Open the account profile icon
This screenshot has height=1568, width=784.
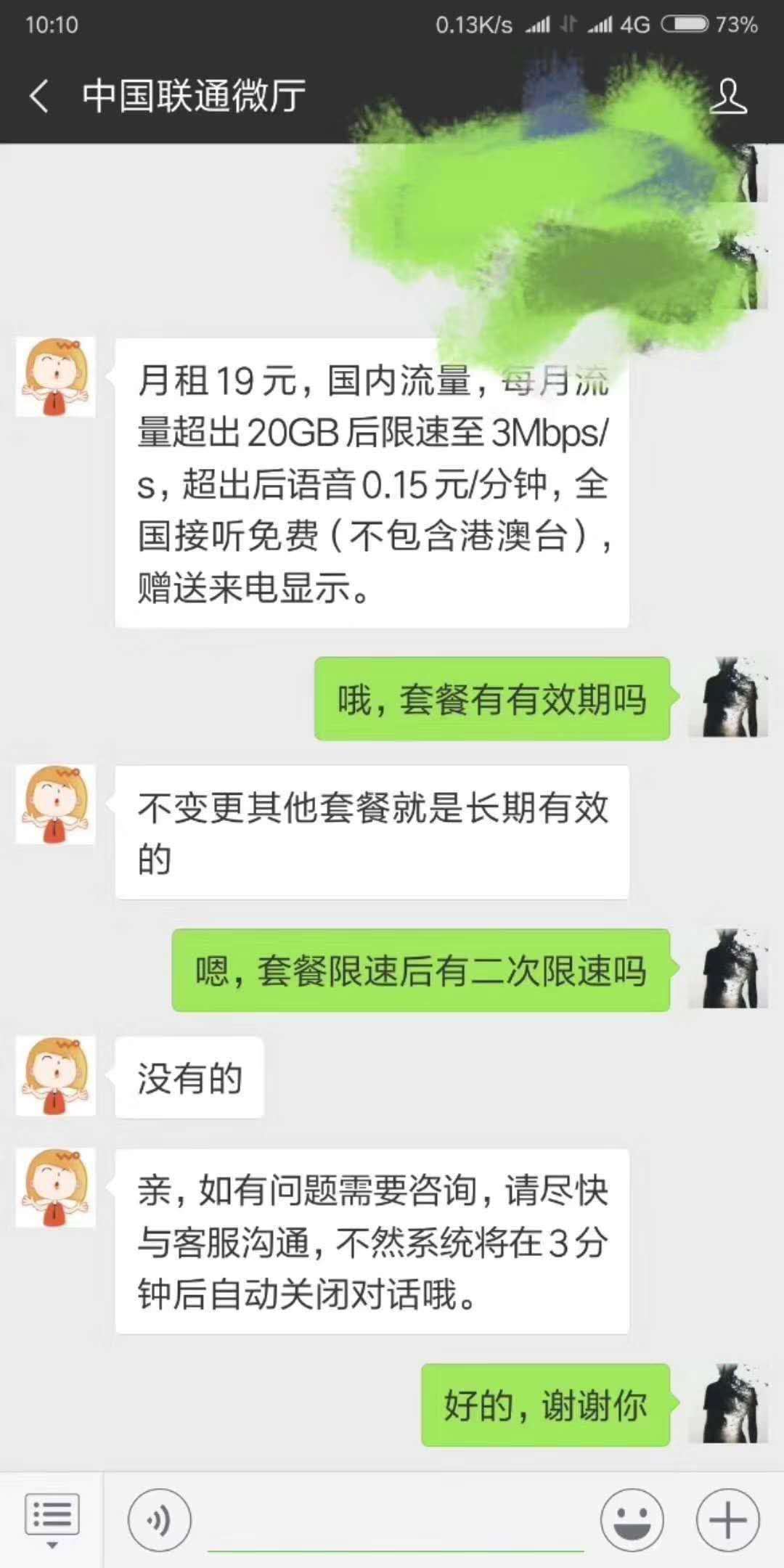click(727, 97)
